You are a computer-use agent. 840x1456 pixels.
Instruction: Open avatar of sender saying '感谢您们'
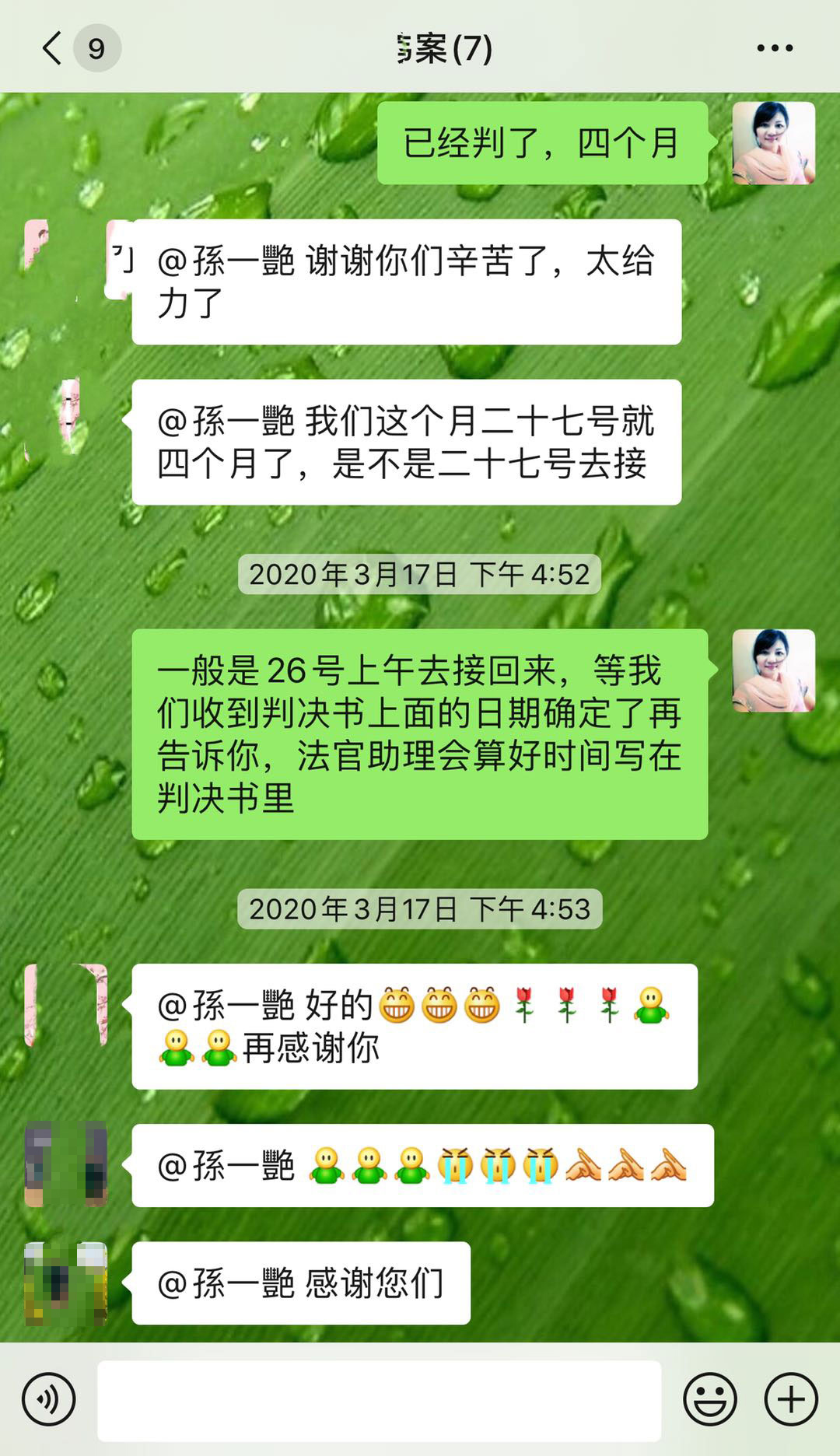66,1283
